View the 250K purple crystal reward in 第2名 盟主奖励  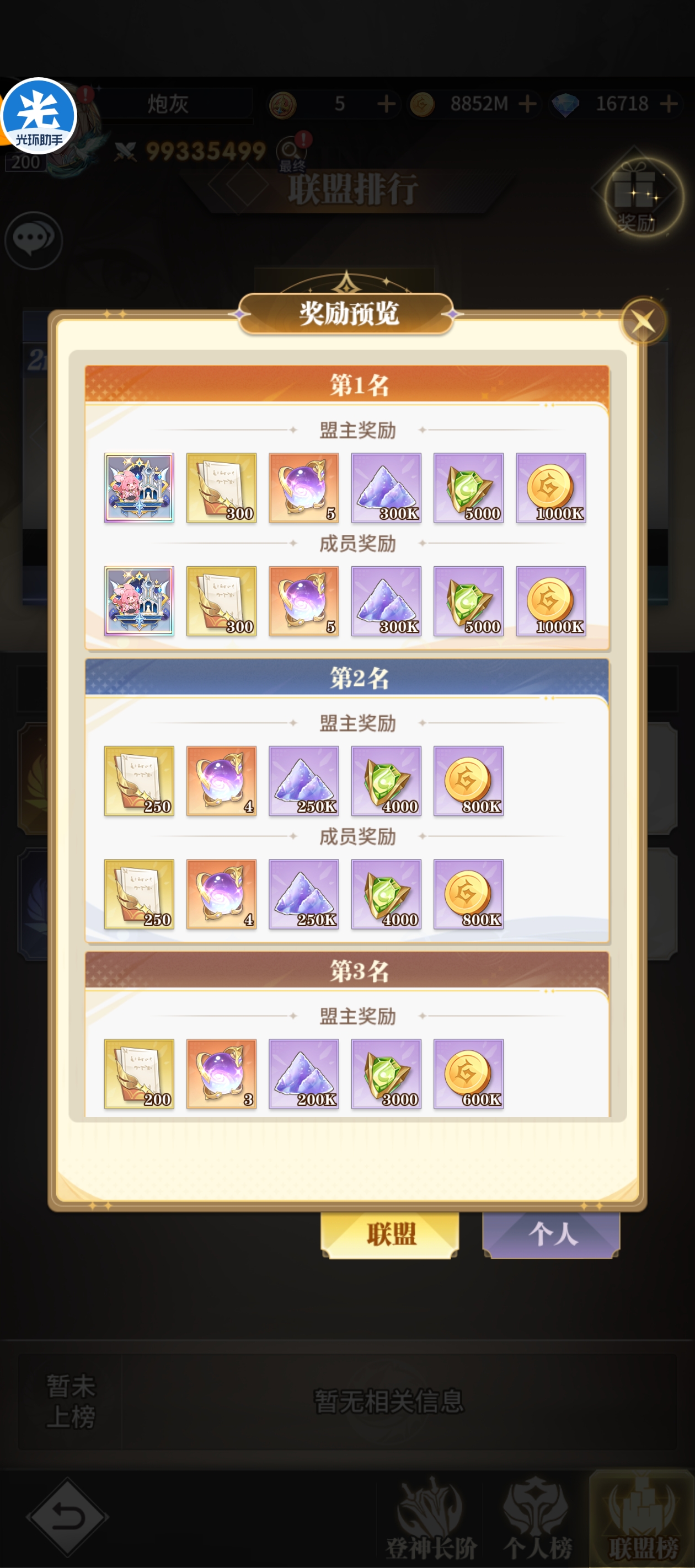pyautogui.click(x=303, y=780)
